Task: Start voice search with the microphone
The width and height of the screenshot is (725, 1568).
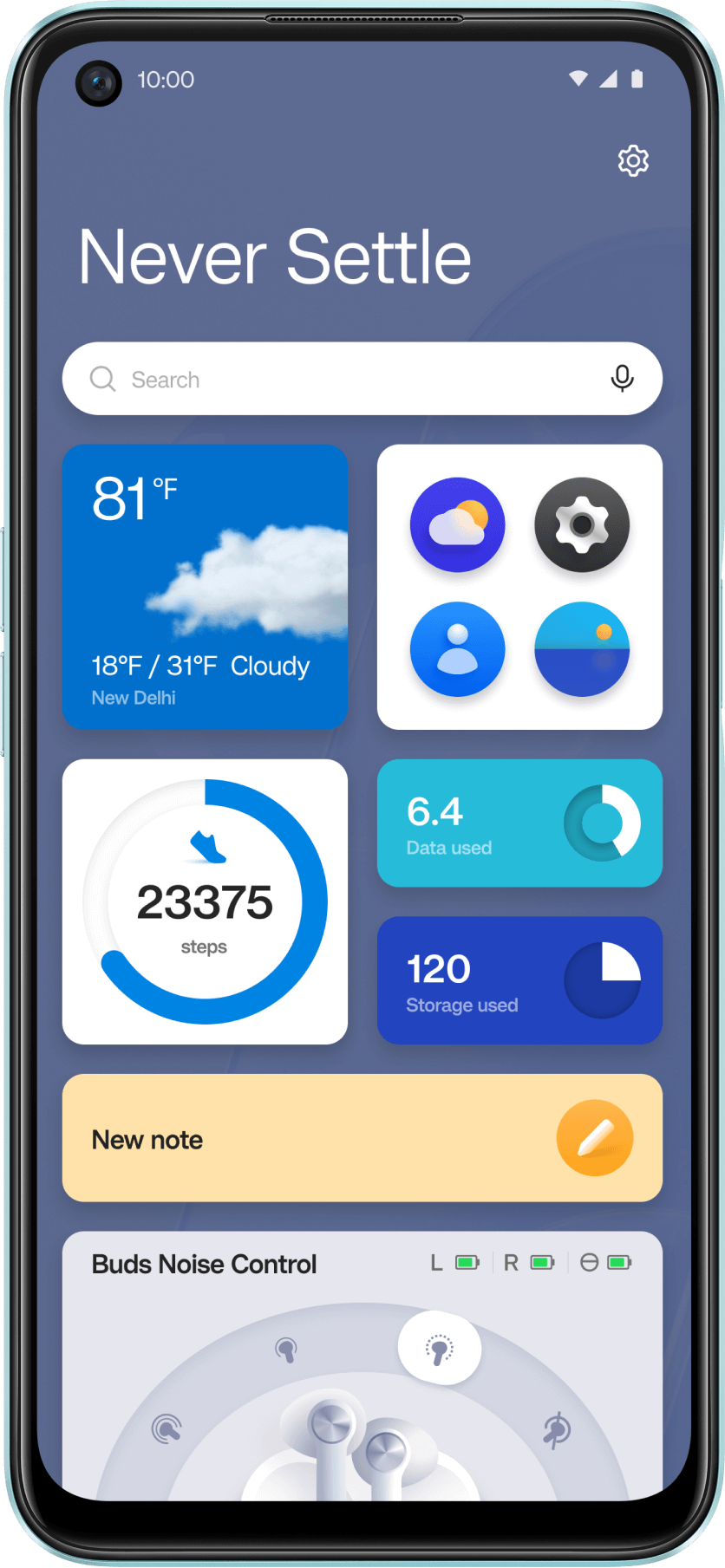Action: pyautogui.click(x=622, y=379)
